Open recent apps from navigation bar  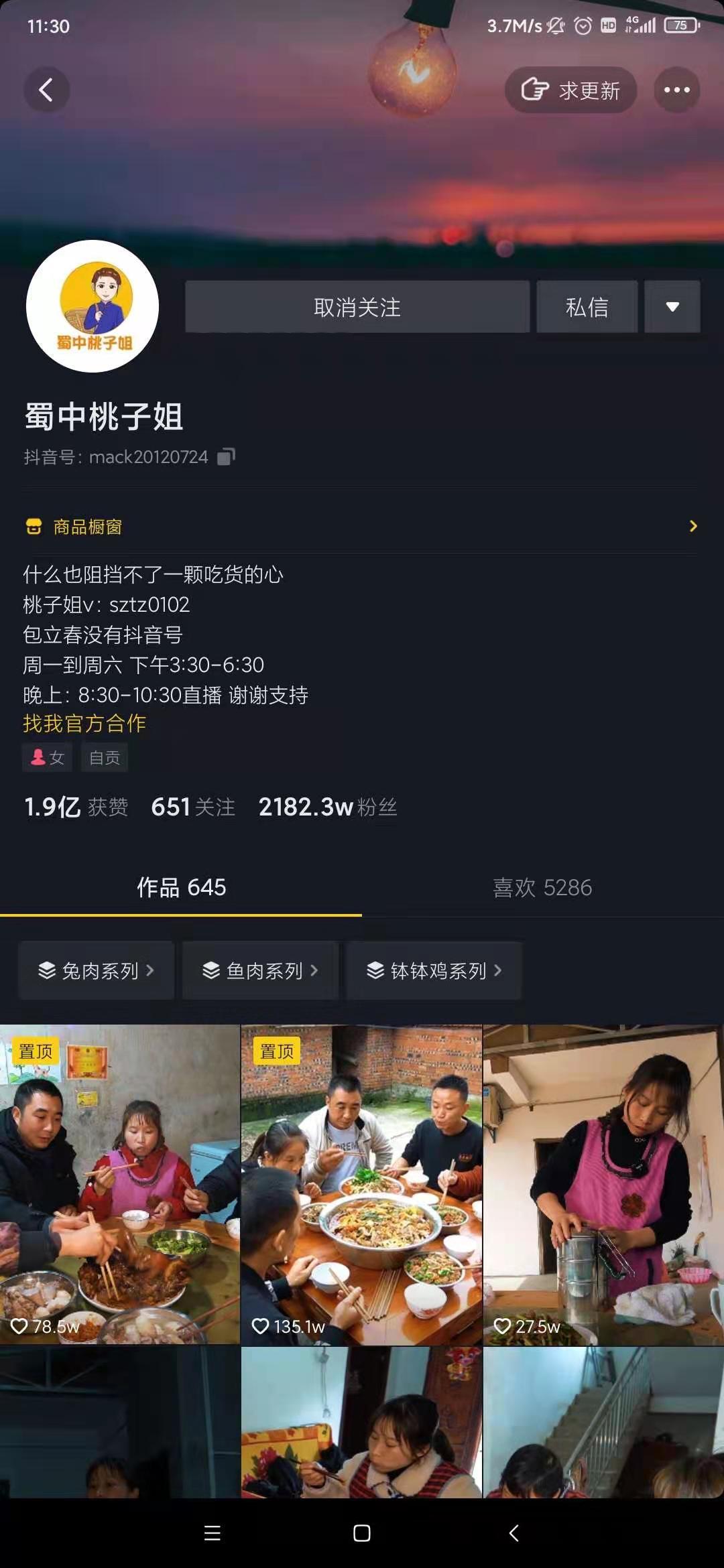click(212, 1533)
